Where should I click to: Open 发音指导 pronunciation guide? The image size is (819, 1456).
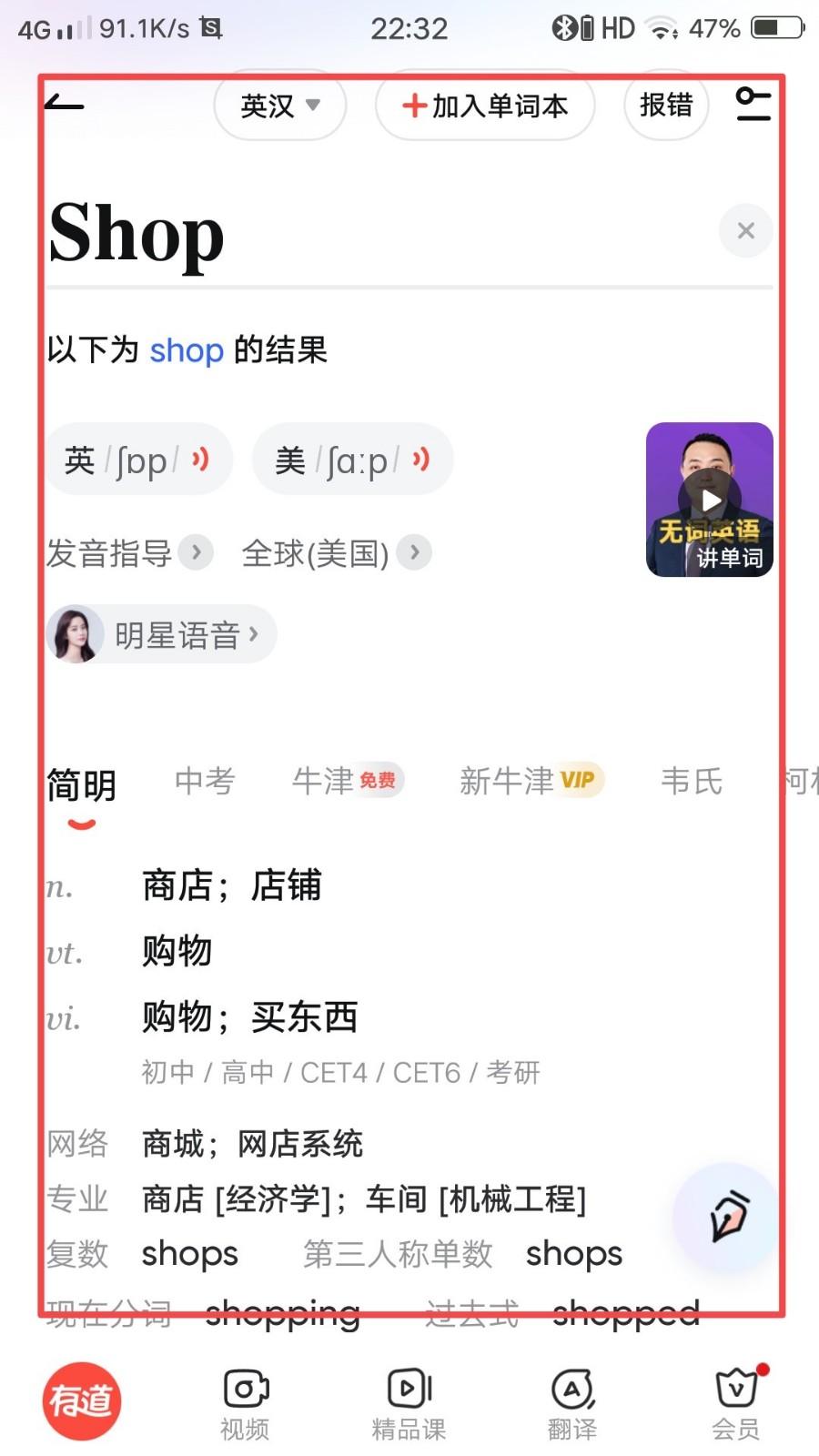(128, 552)
